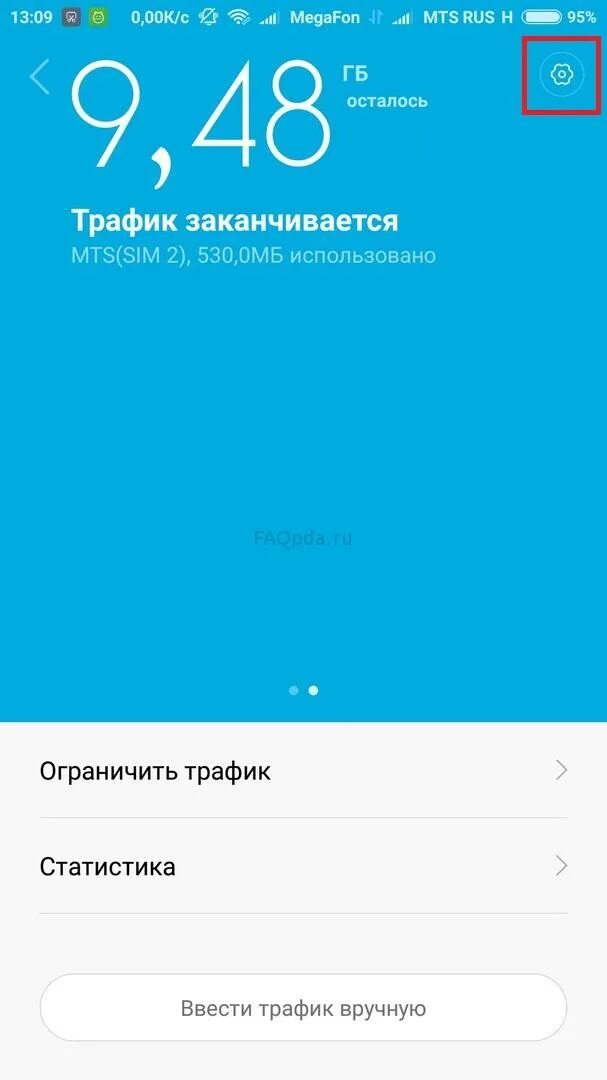Open traffic settings gear icon

(x=562, y=74)
